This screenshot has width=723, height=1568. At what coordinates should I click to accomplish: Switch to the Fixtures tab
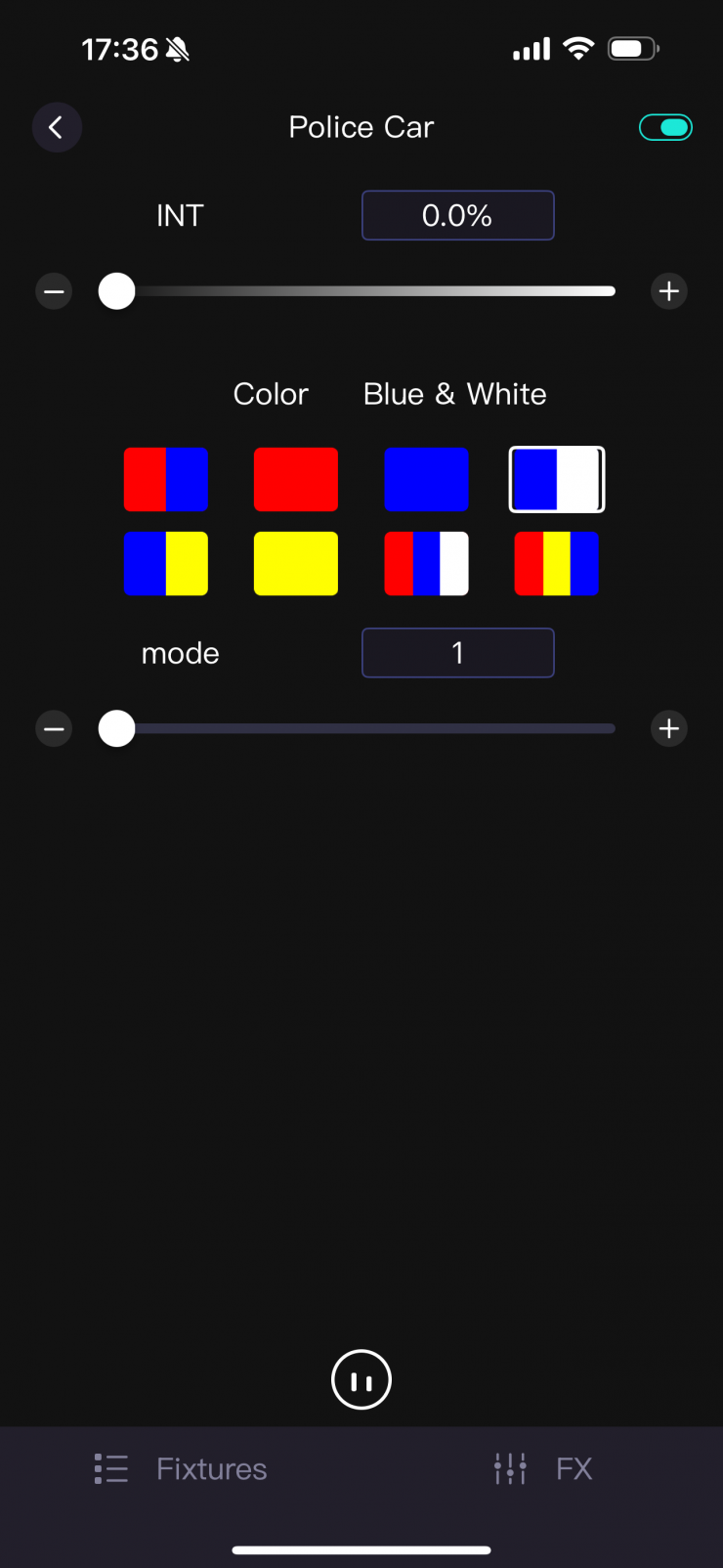click(x=182, y=1468)
